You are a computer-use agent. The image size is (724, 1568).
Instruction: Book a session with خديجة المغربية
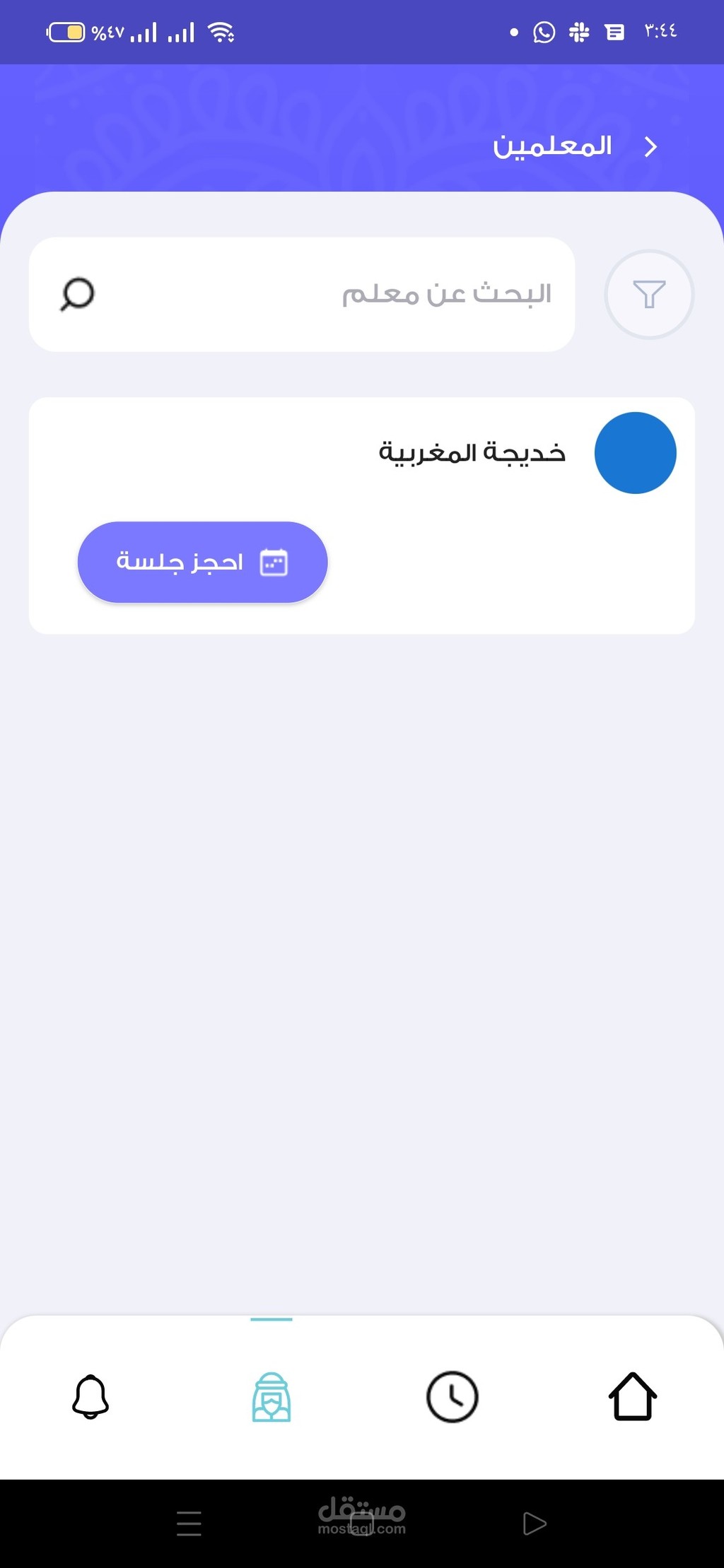point(202,562)
